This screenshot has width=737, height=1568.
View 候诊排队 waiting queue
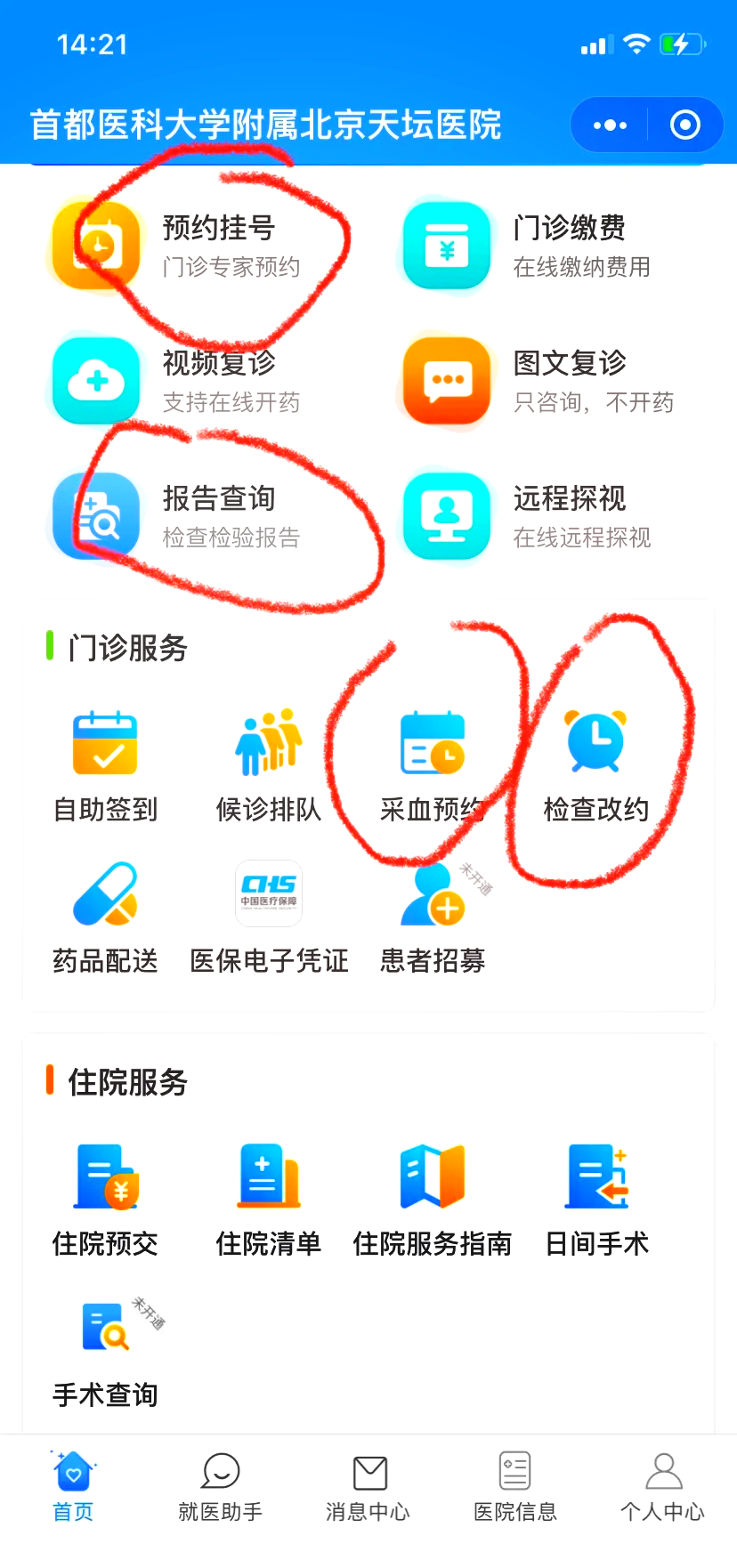pos(268,767)
